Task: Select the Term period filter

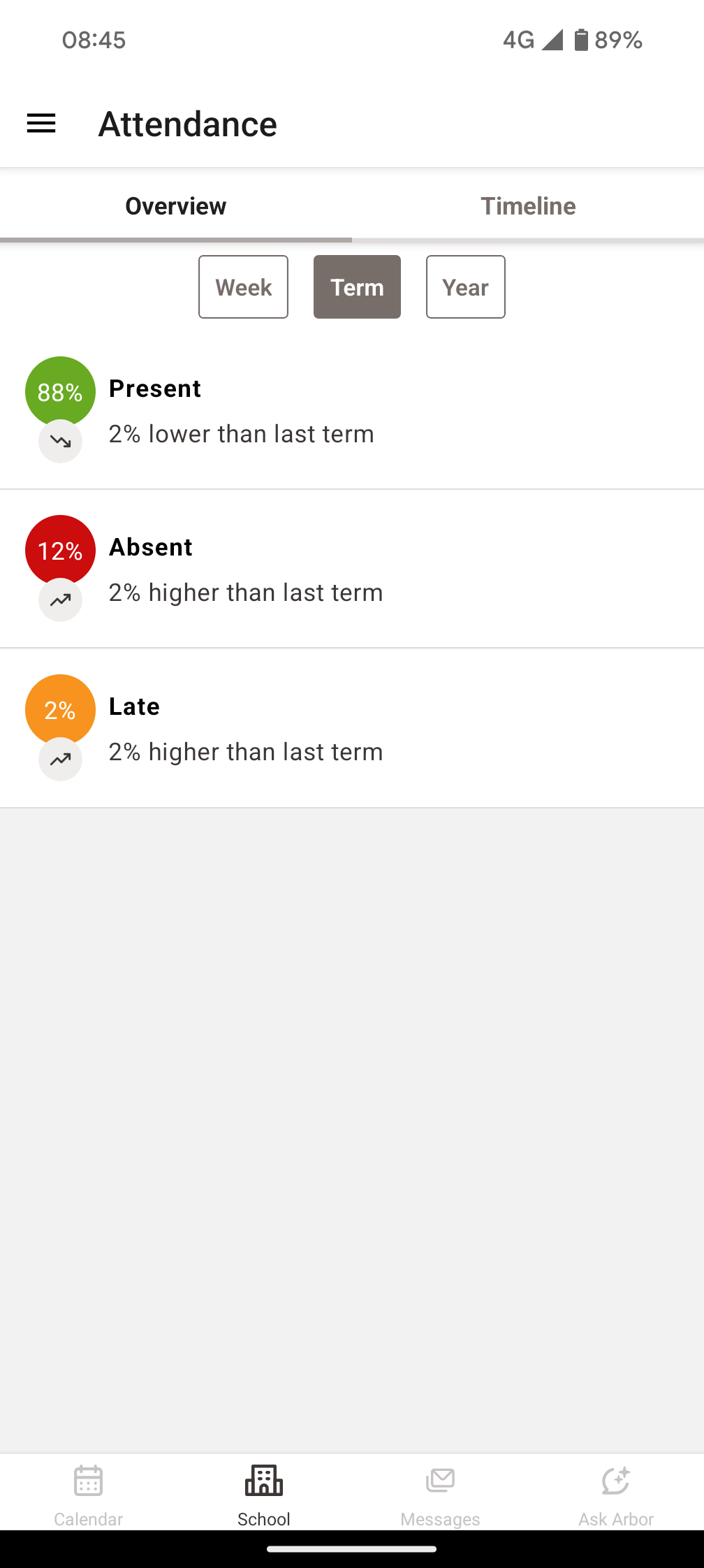Action: pyautogui.click(x=357, y=287)
